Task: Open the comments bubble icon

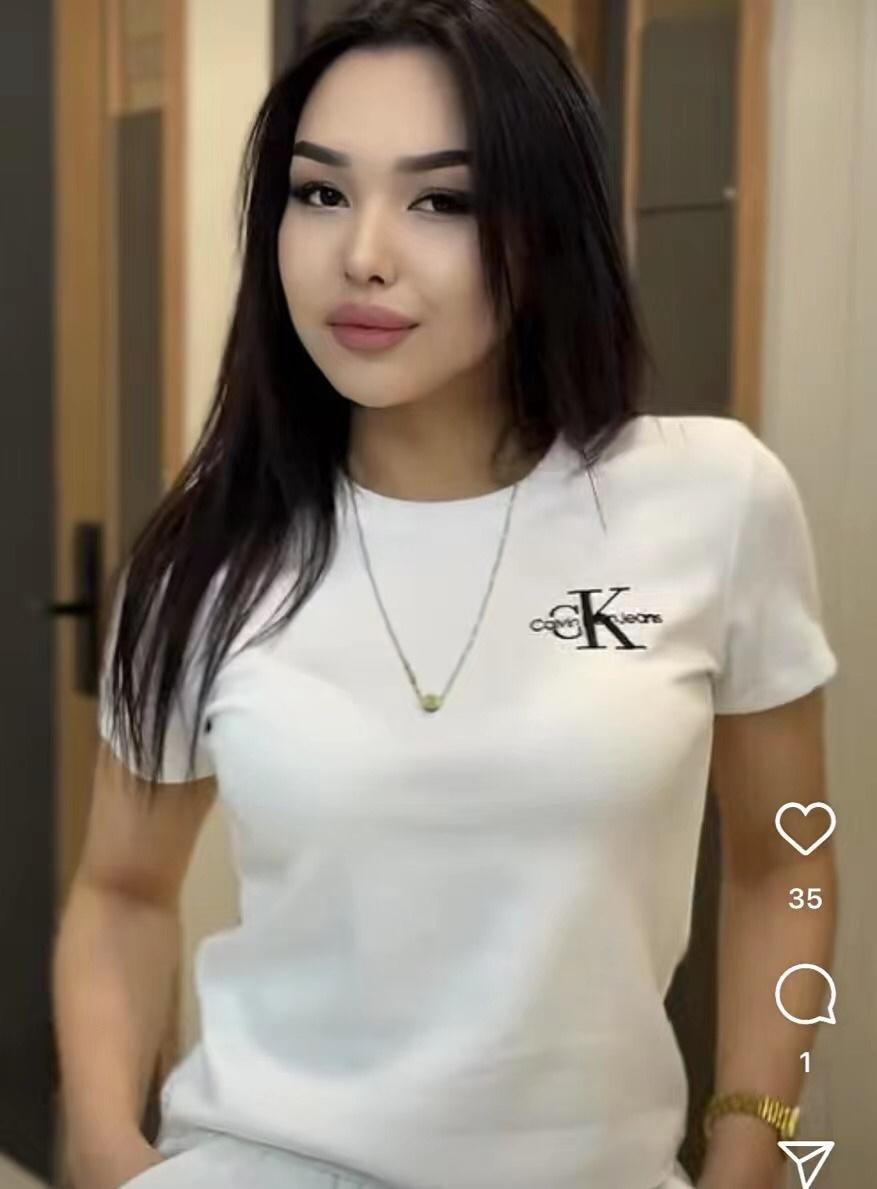Action: 805,994
